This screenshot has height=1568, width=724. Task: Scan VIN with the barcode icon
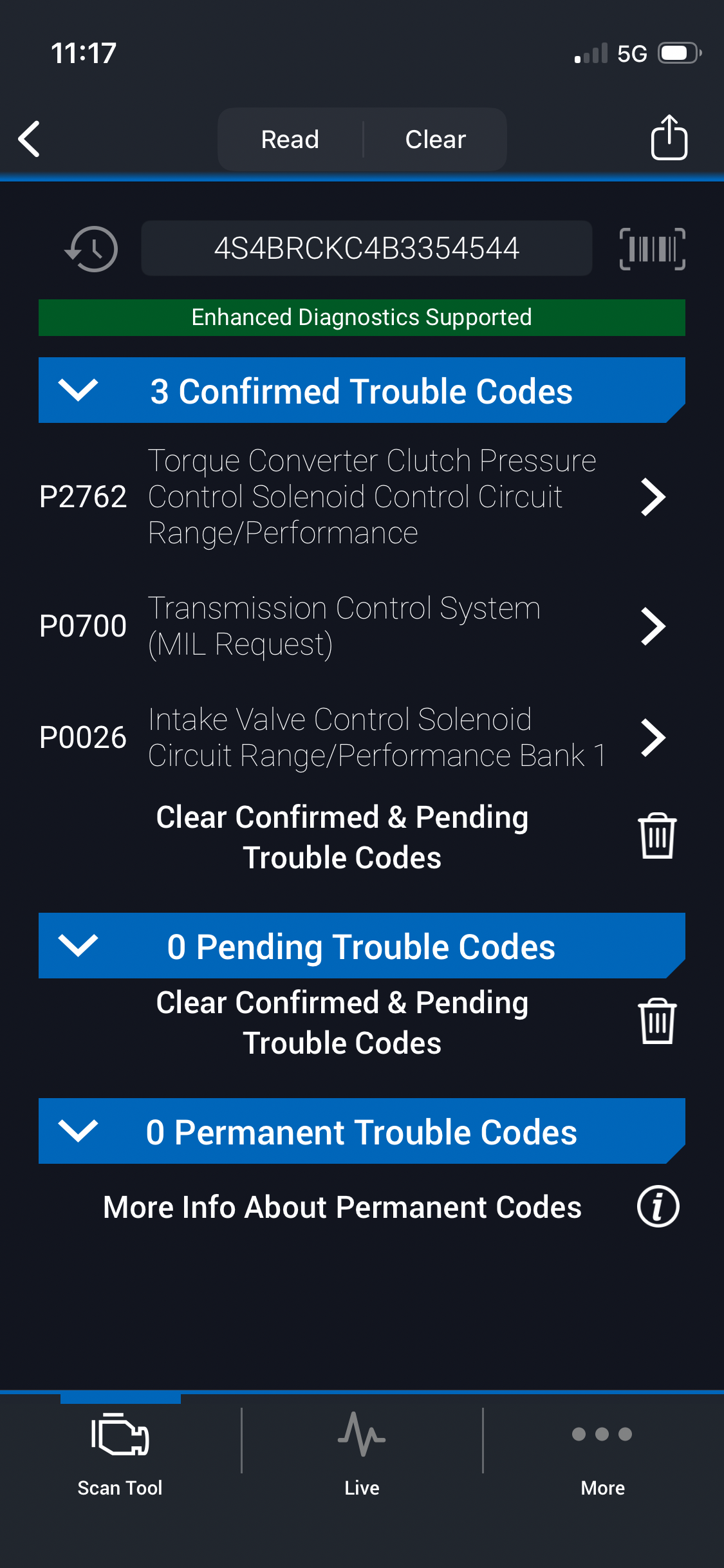pyautogui.click(x=652, y=248)
